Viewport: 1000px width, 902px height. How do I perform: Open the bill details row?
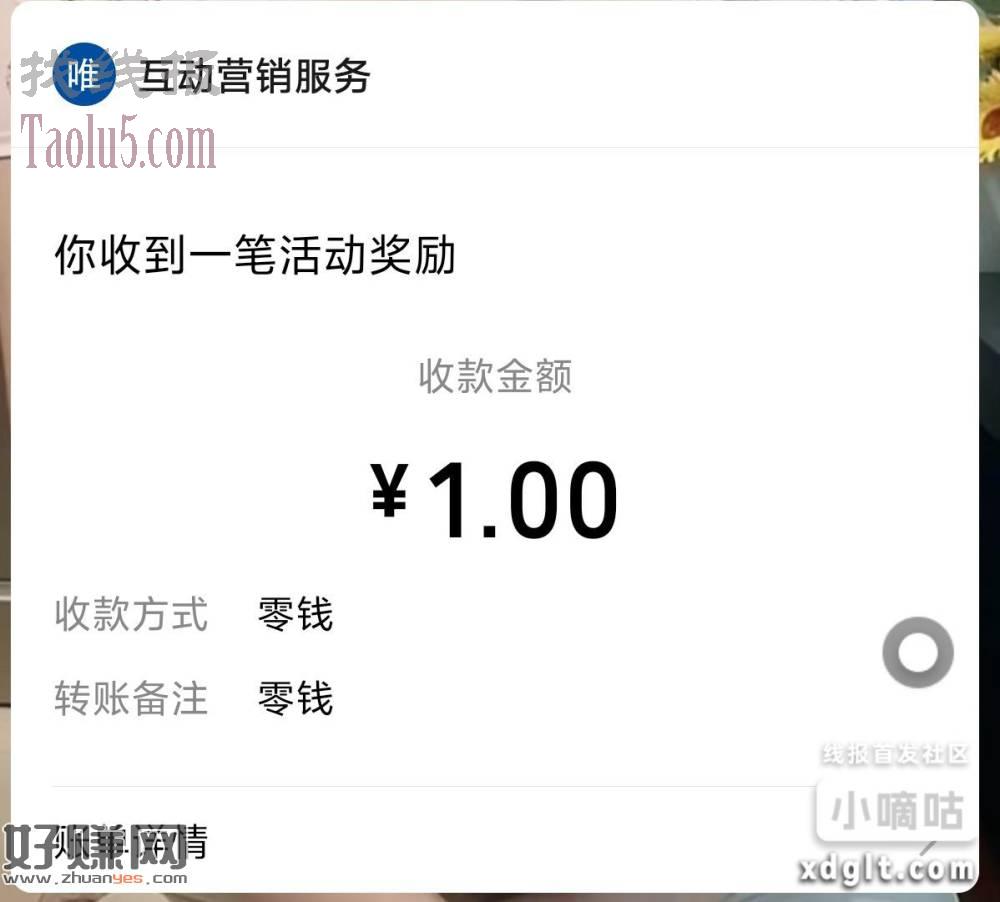click(x=400, y=843)
